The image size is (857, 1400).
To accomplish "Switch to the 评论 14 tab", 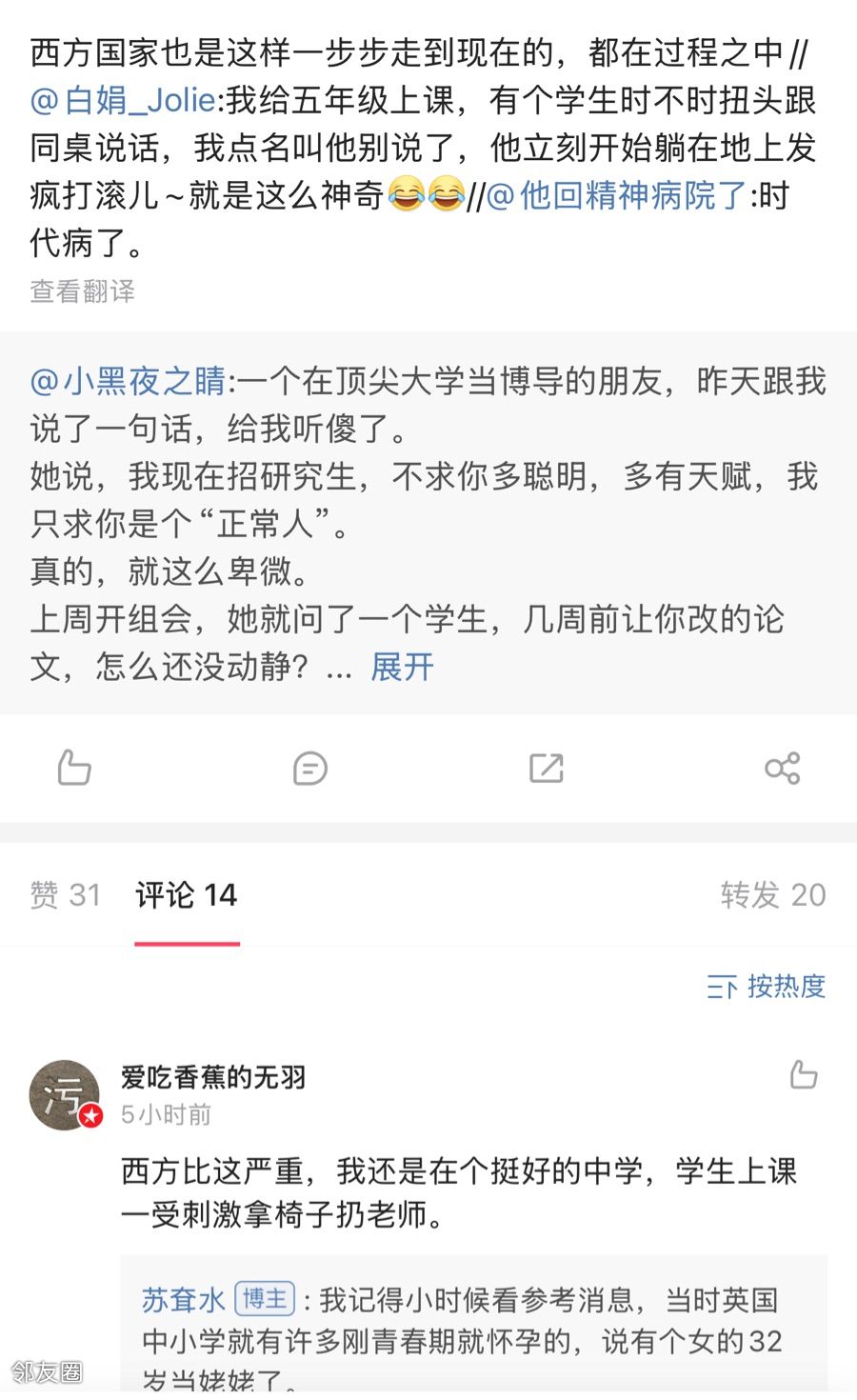I will coord(187,895).
